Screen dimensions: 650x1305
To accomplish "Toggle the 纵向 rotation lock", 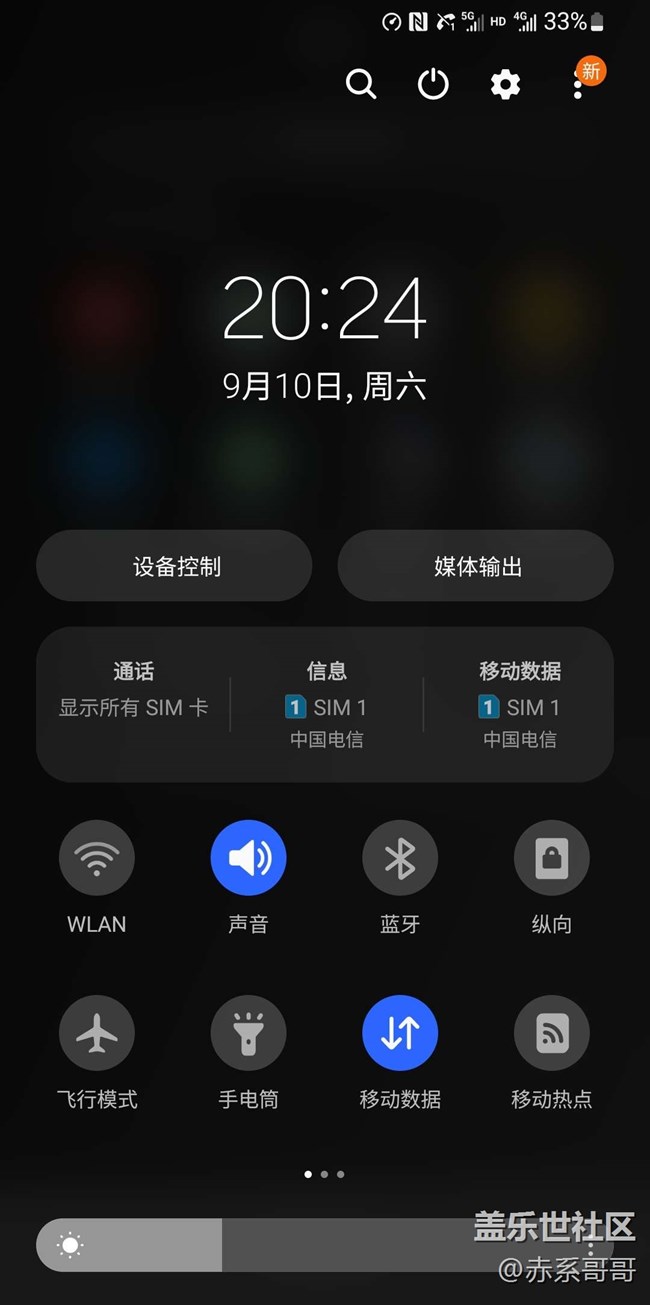I will pyautogui.click(x=552, y=857).
